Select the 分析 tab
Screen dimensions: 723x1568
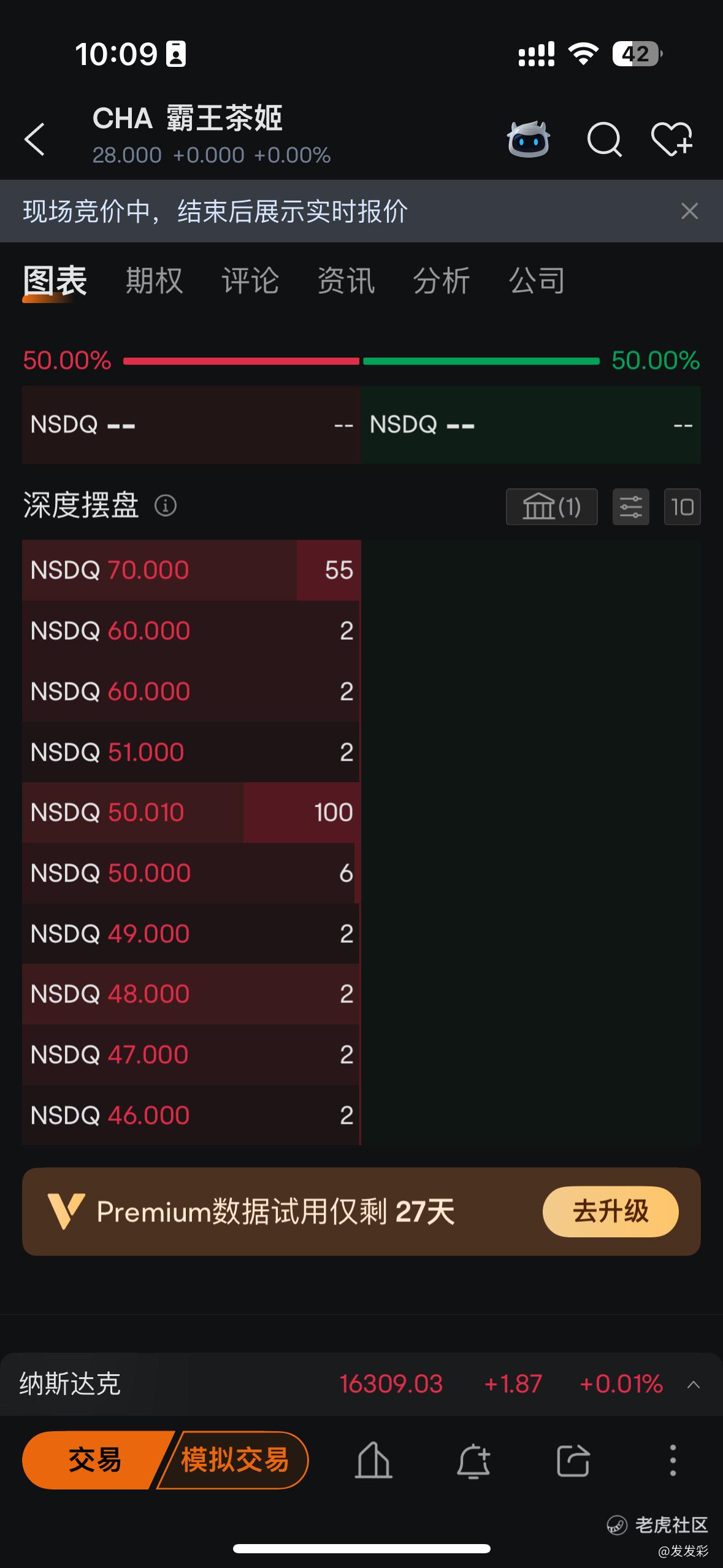442,281
